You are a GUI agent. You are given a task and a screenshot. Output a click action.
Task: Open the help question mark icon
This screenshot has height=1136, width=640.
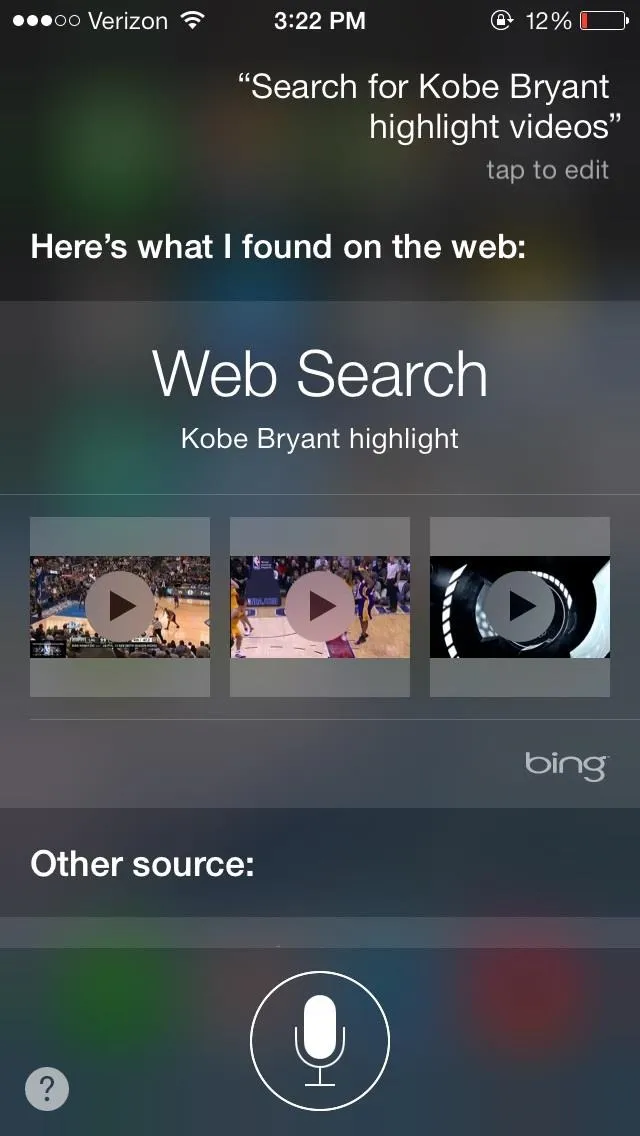tap(47, 1087)
